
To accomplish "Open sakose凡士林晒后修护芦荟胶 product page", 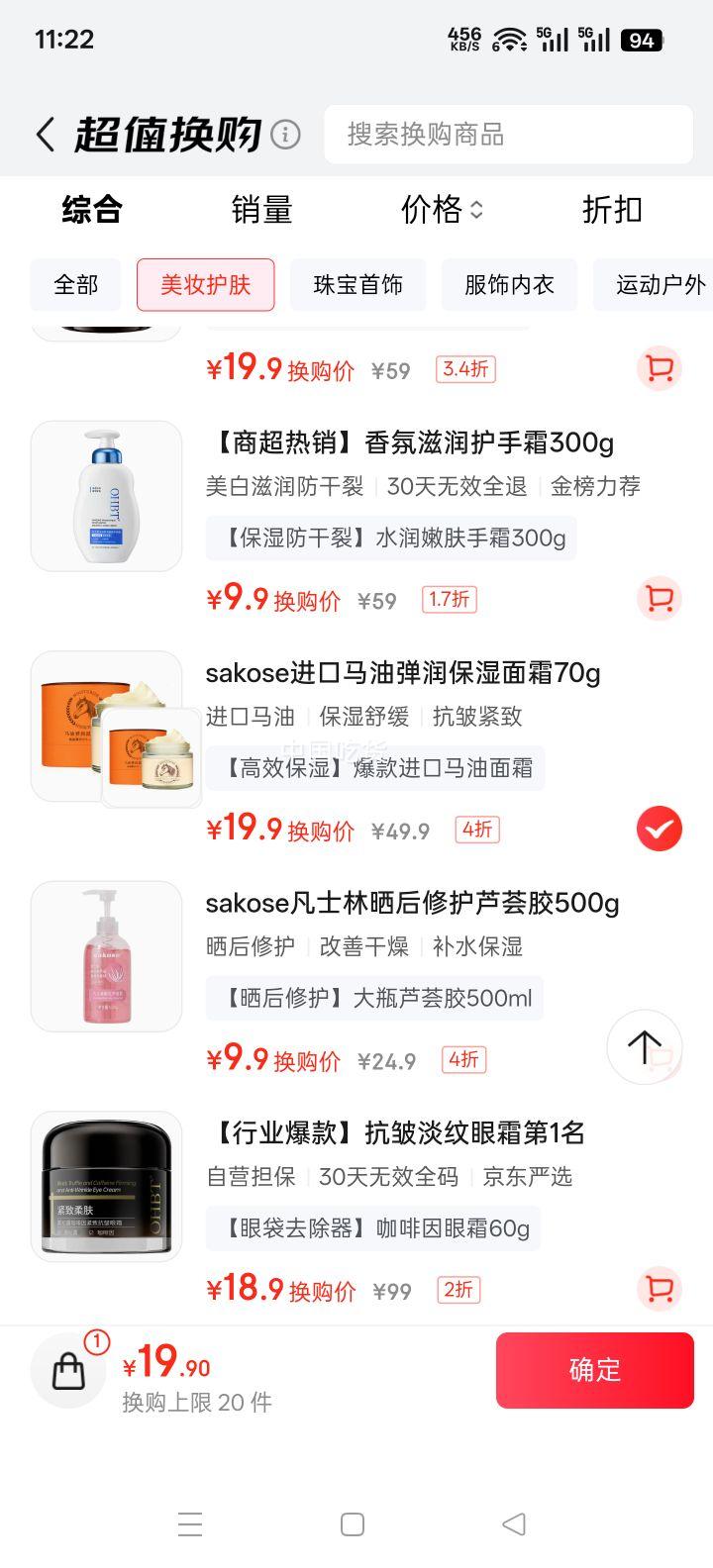I will point(412,904).
